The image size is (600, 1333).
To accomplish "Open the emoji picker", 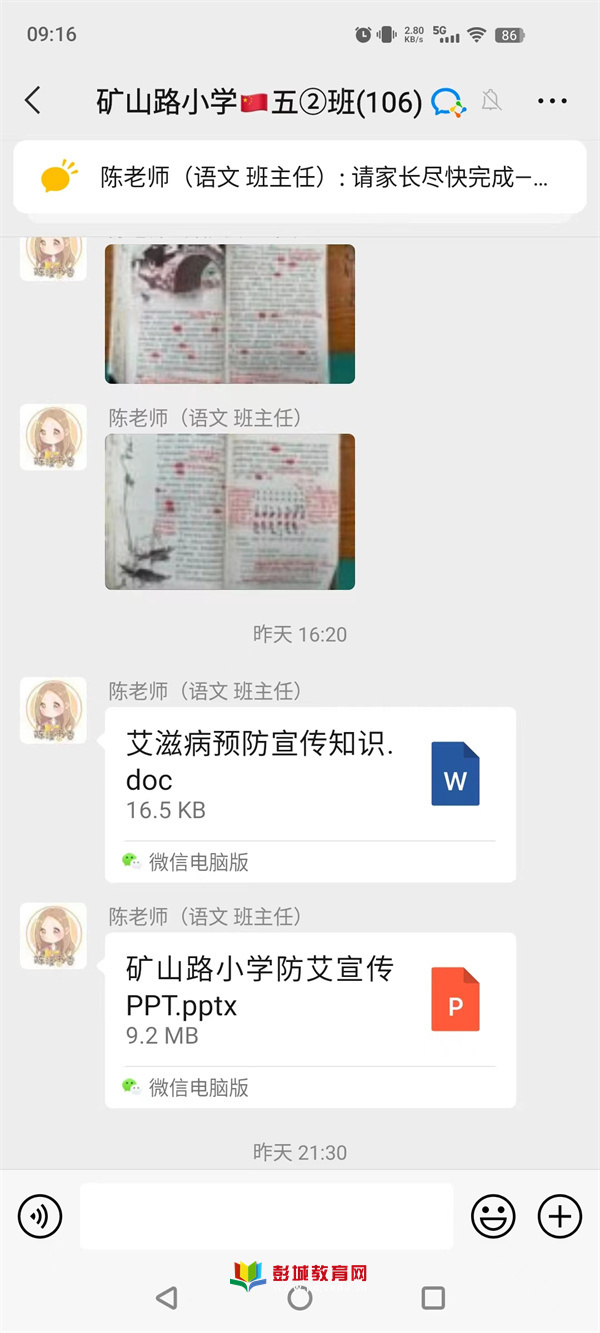I will pos(493,1217).
